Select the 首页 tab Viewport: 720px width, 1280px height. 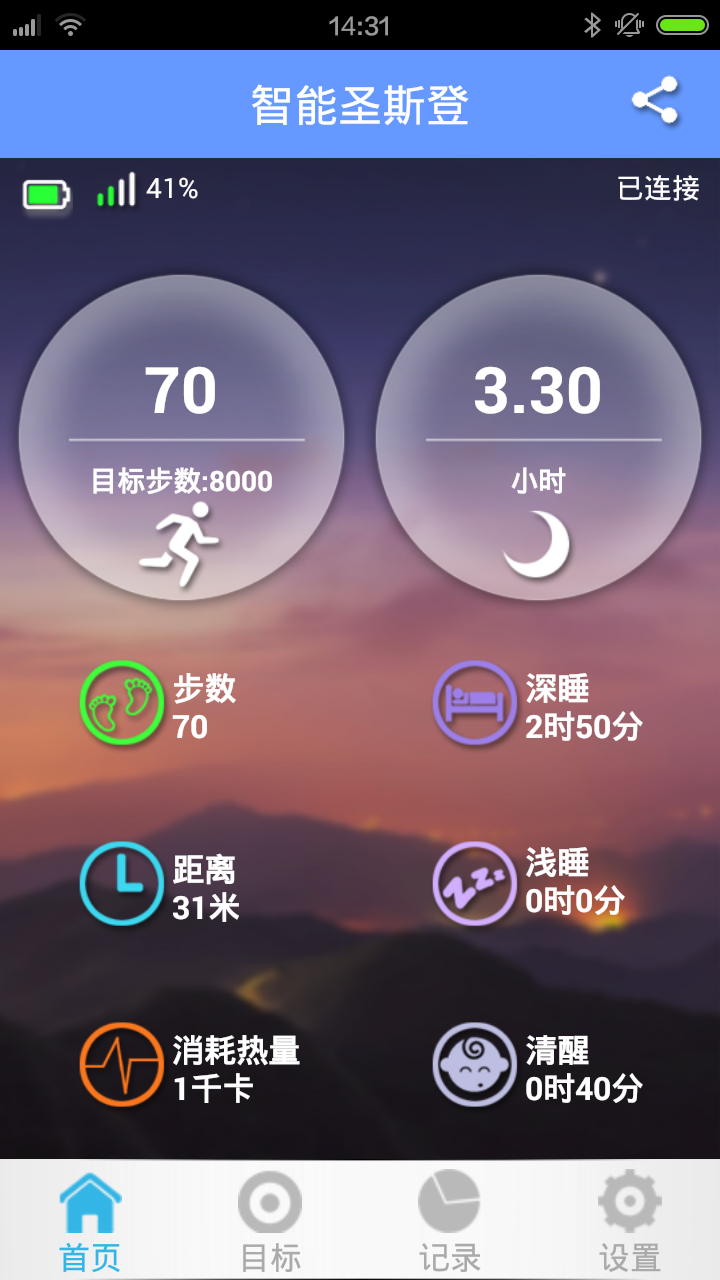point(90,1220)
